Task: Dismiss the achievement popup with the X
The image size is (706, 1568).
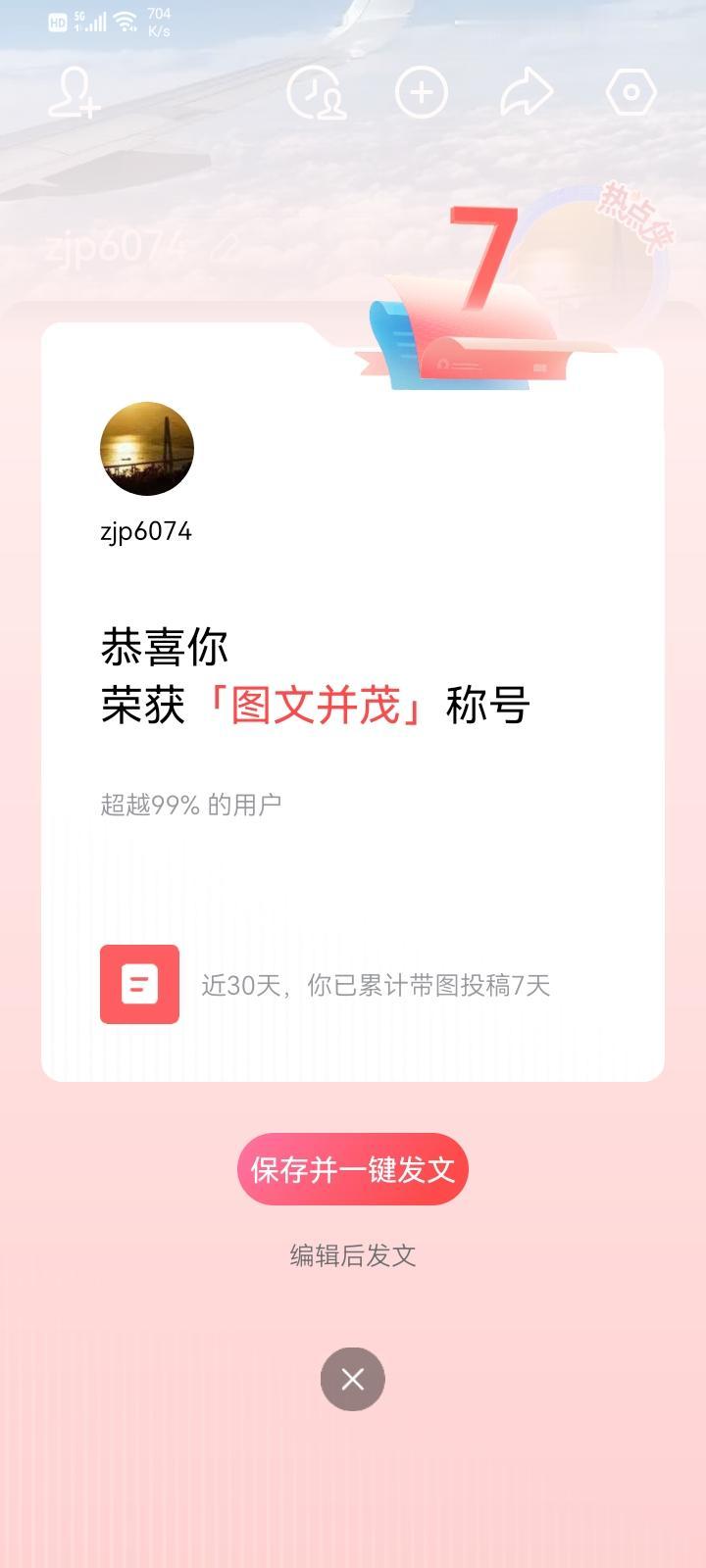Action: tap(352, 1379)
